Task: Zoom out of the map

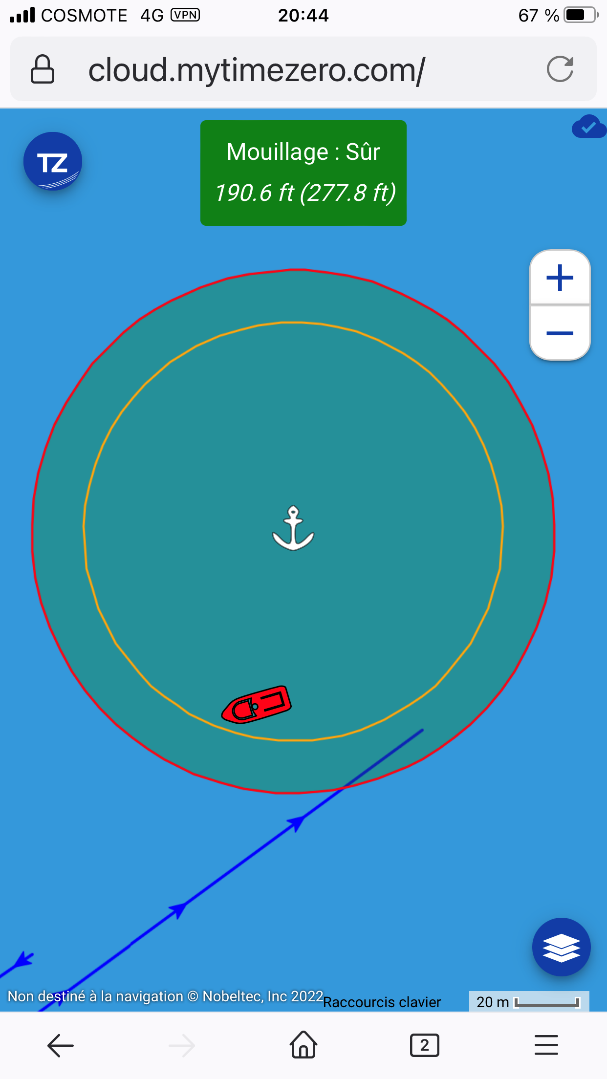Action: tap(559, 332)
